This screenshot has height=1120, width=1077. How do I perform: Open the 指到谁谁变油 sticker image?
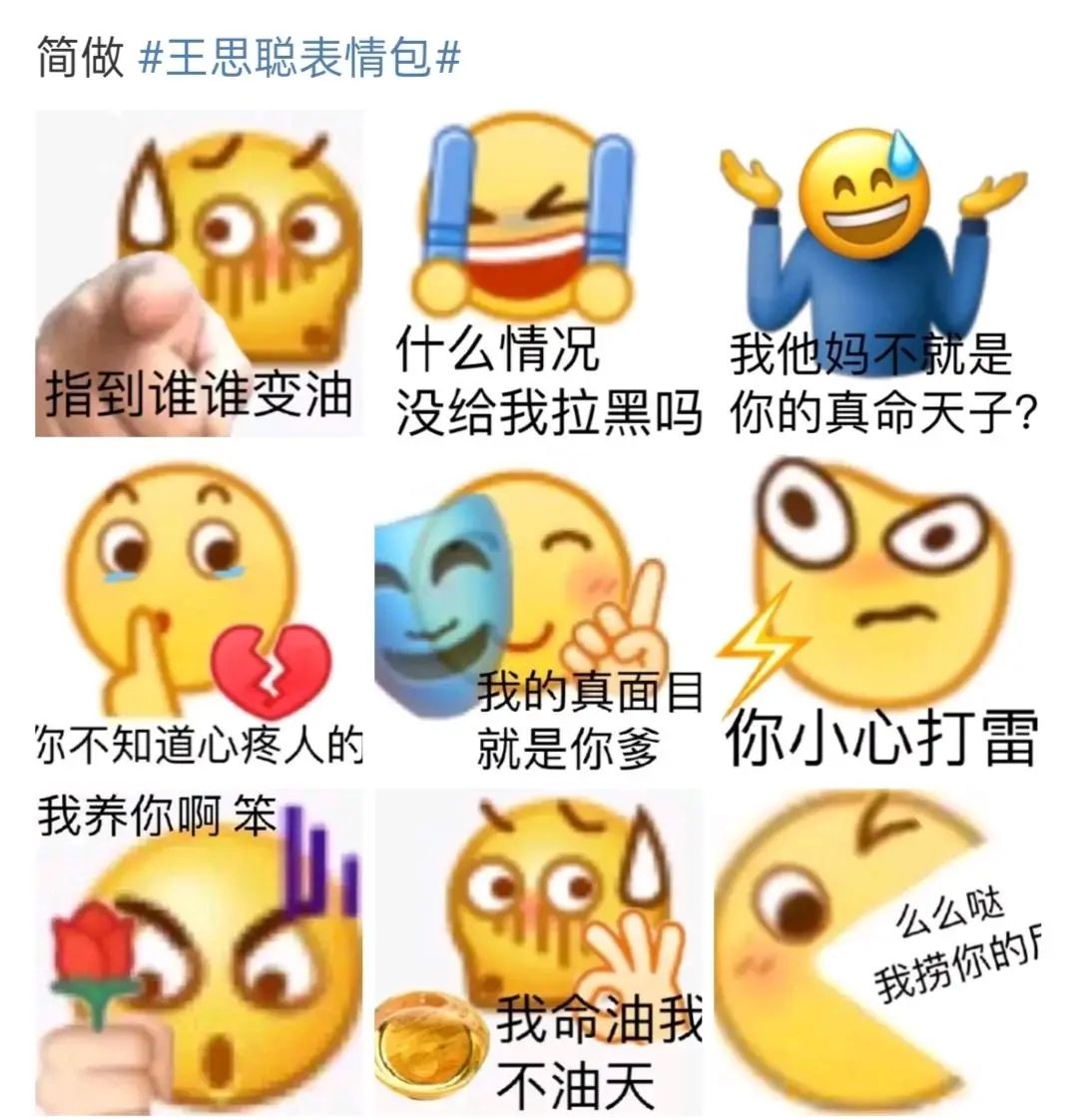[x=200, y=274]
